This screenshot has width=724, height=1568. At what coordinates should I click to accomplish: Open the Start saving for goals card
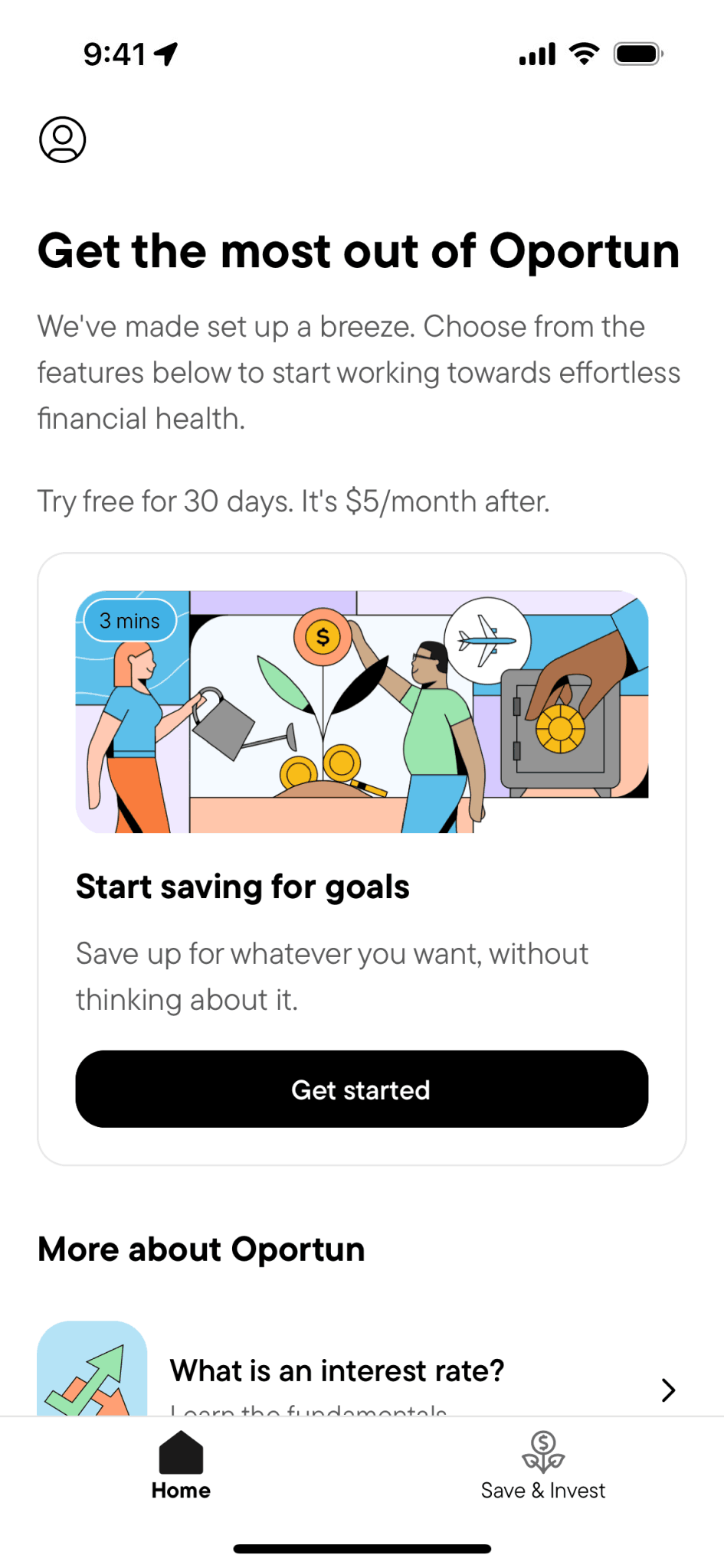coord(362,859)
